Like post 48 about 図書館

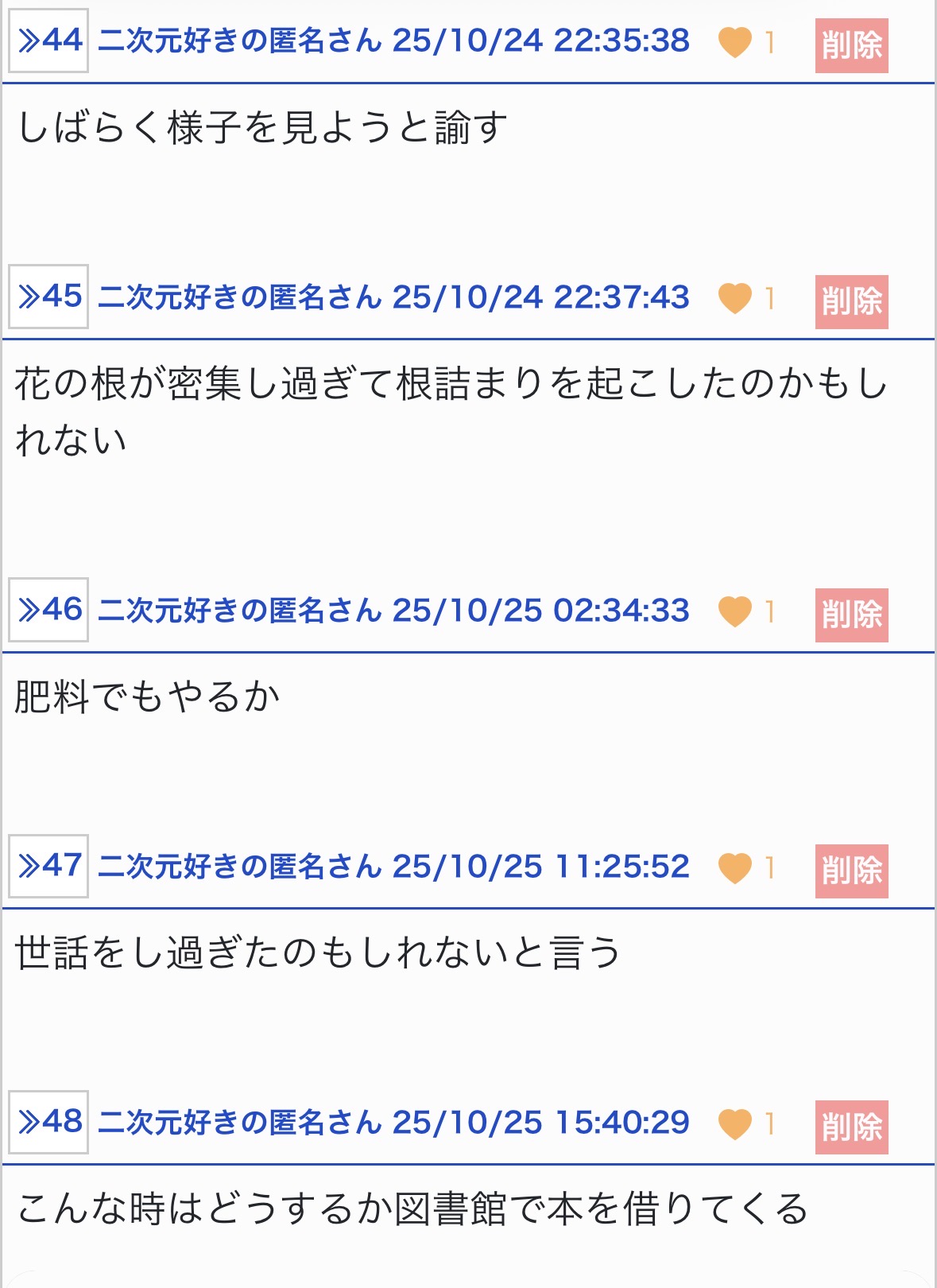(734, 1123)
